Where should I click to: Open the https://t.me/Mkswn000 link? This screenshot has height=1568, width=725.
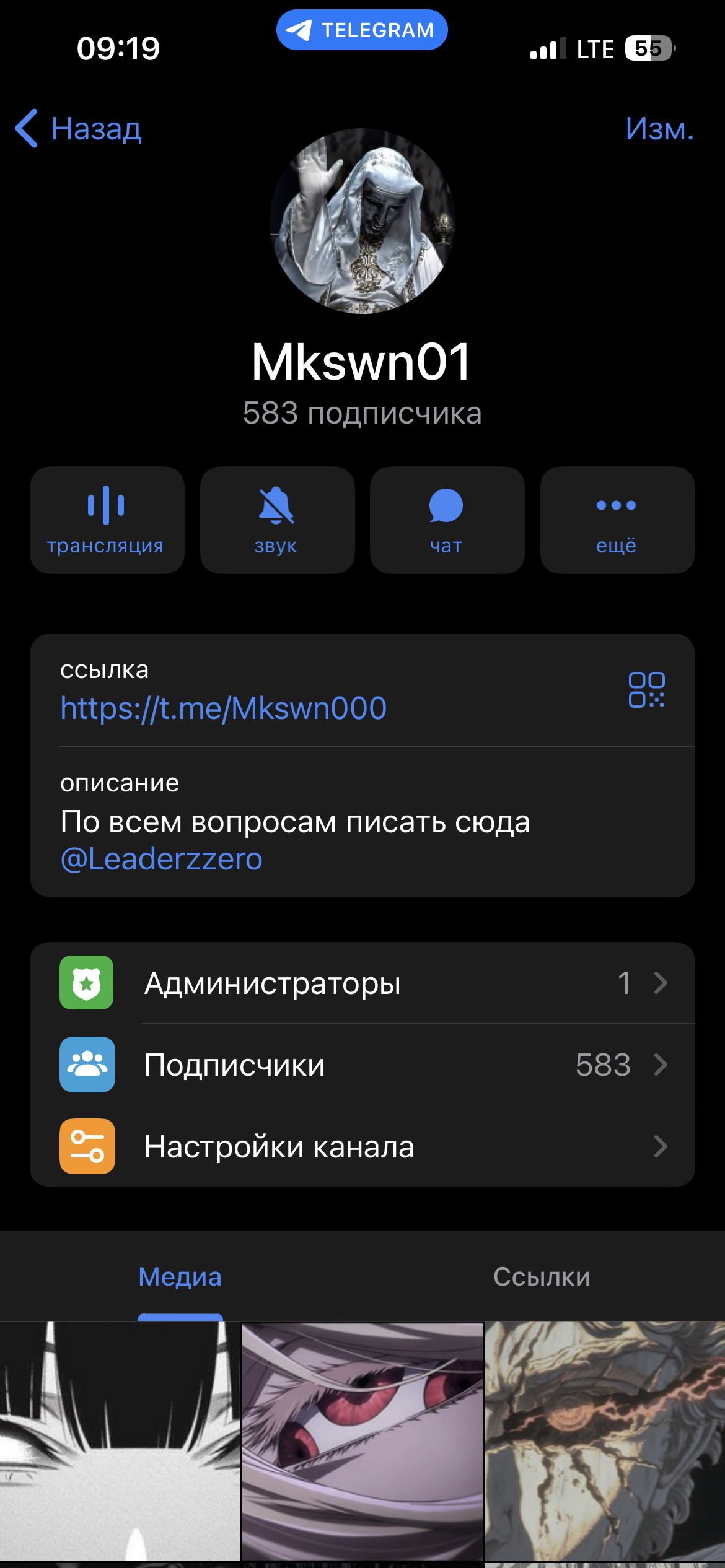[x=222, y=707]
